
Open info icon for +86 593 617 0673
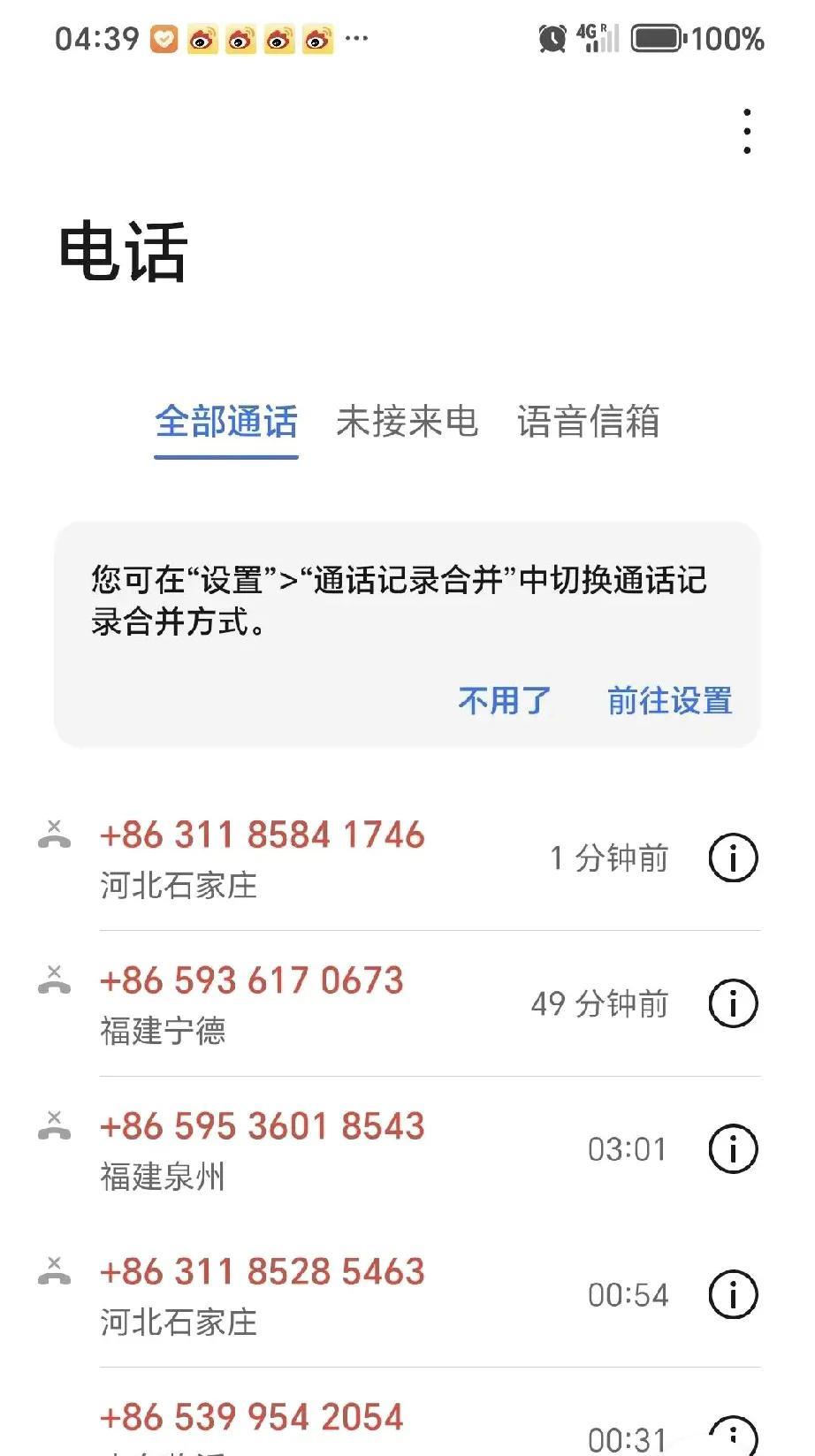pos(734,1004)
